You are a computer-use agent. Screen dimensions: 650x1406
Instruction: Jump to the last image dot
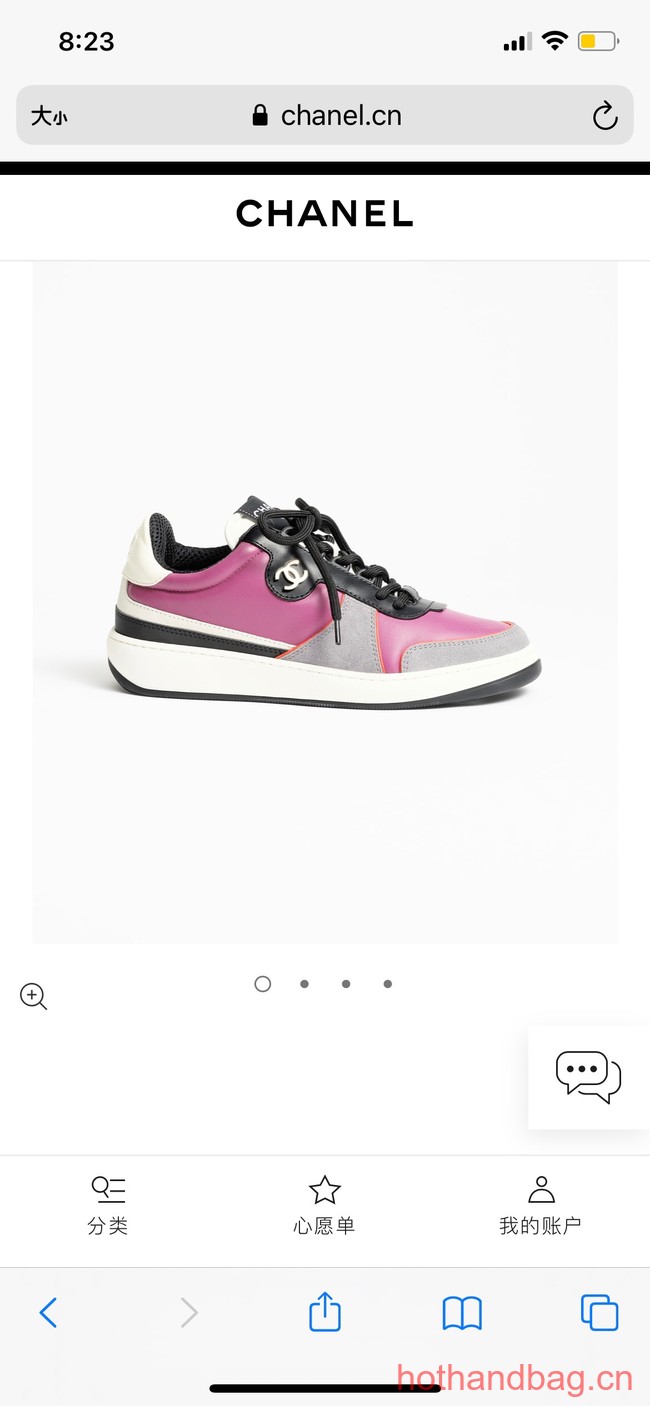tap(387, 984)
